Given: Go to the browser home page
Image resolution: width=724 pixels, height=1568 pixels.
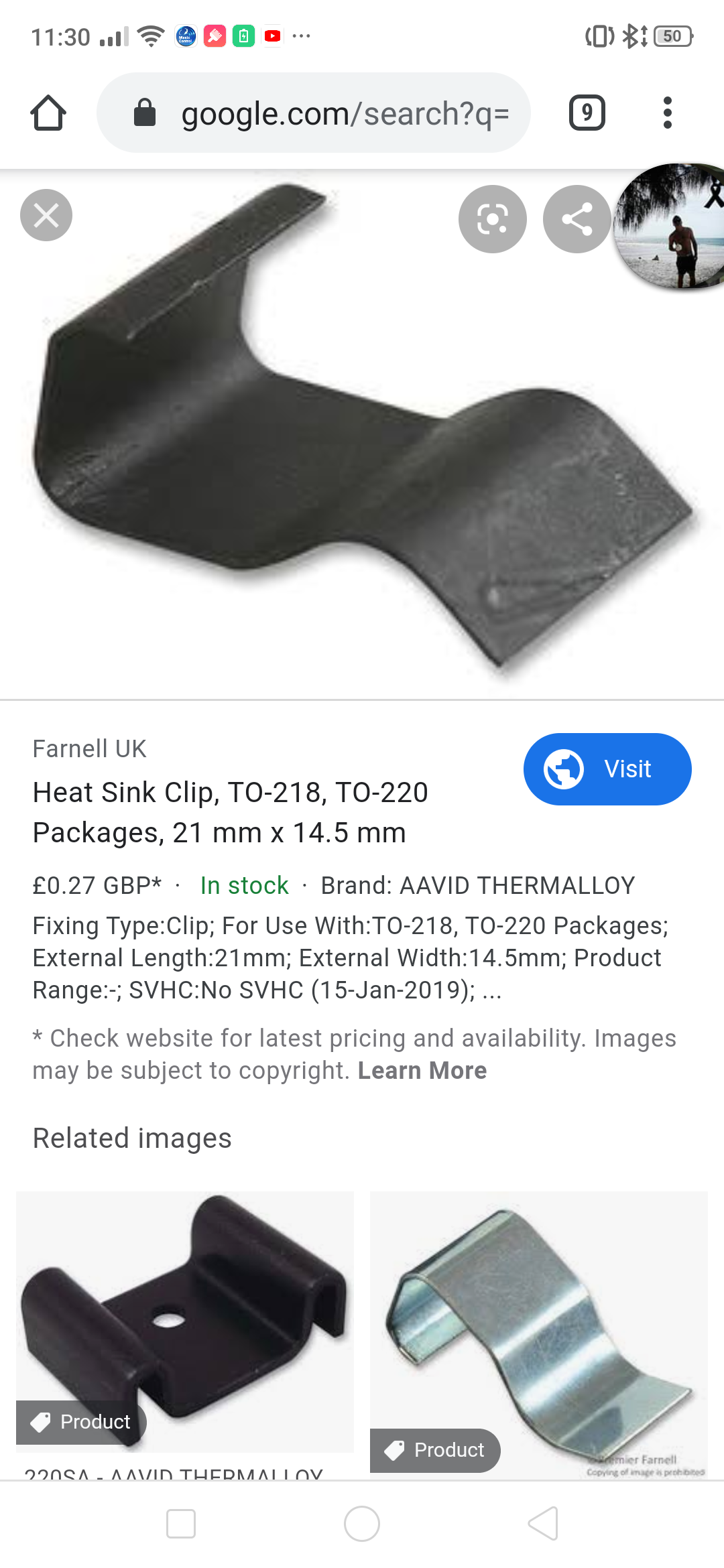Looking at the screenshot, I should tap(48, 113).
